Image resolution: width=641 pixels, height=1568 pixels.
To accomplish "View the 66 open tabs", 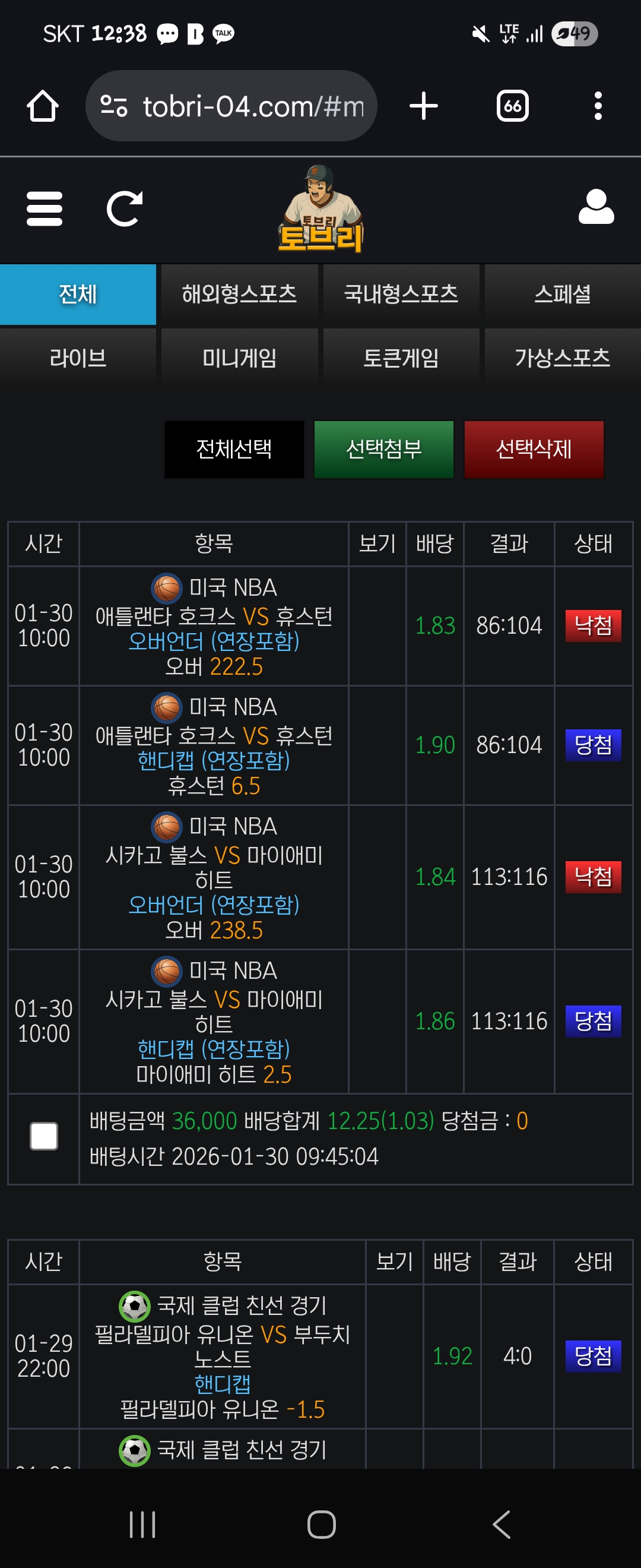I will (512, 106).
